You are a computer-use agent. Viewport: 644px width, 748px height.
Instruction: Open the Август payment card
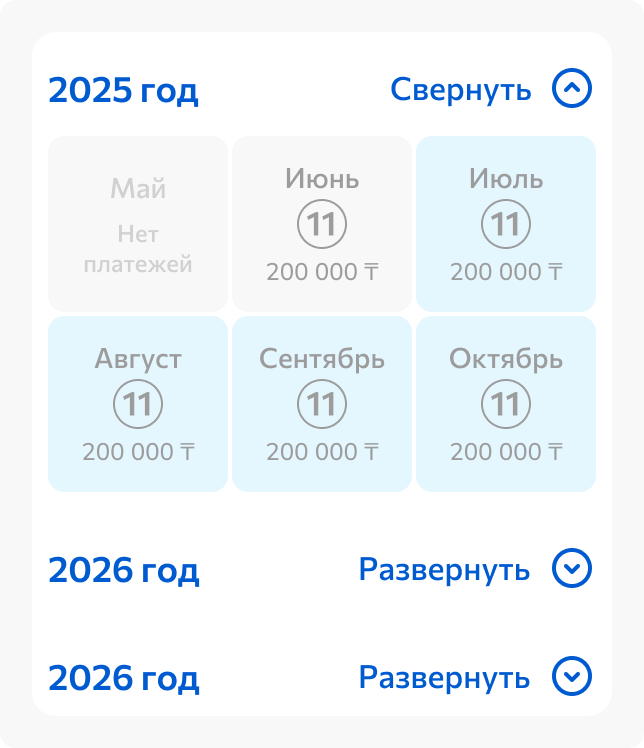138,404
